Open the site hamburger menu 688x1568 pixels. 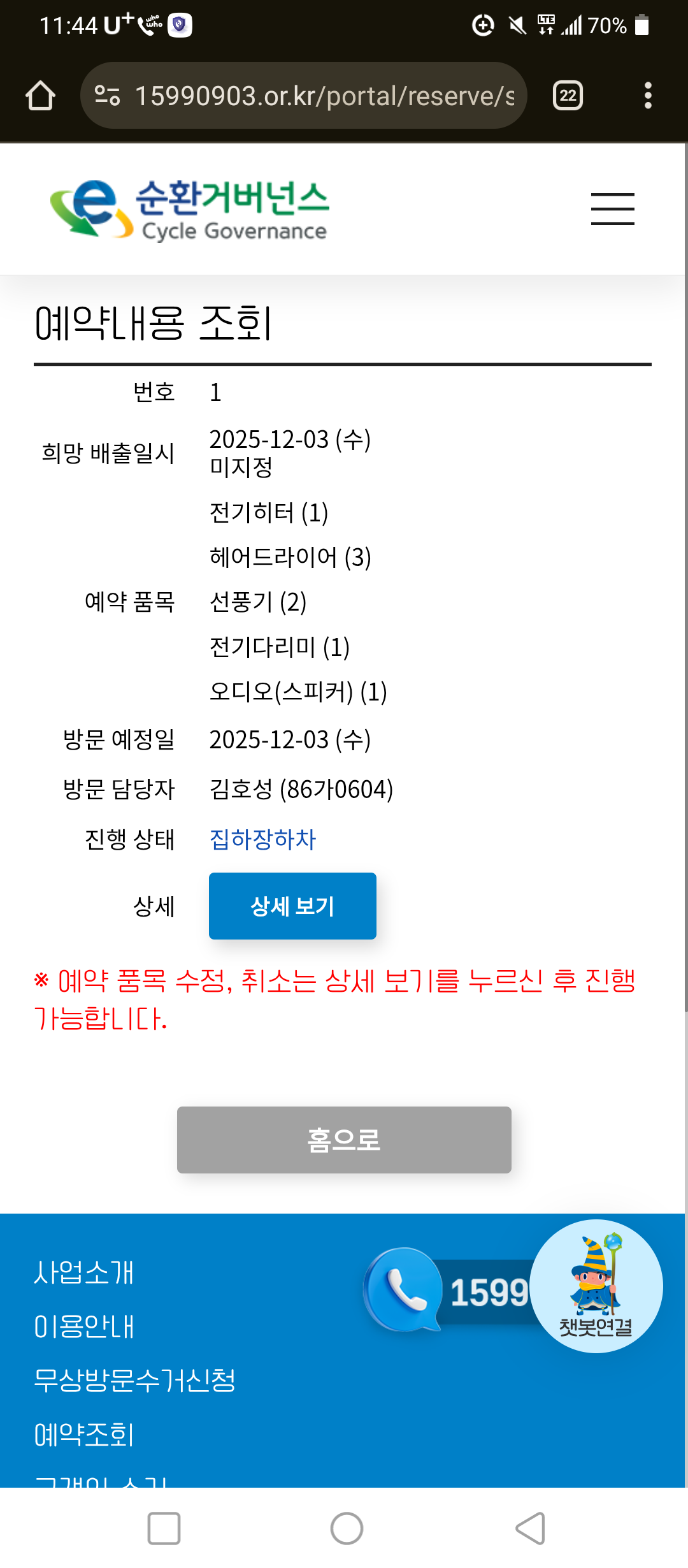click(x=612, y=209)
